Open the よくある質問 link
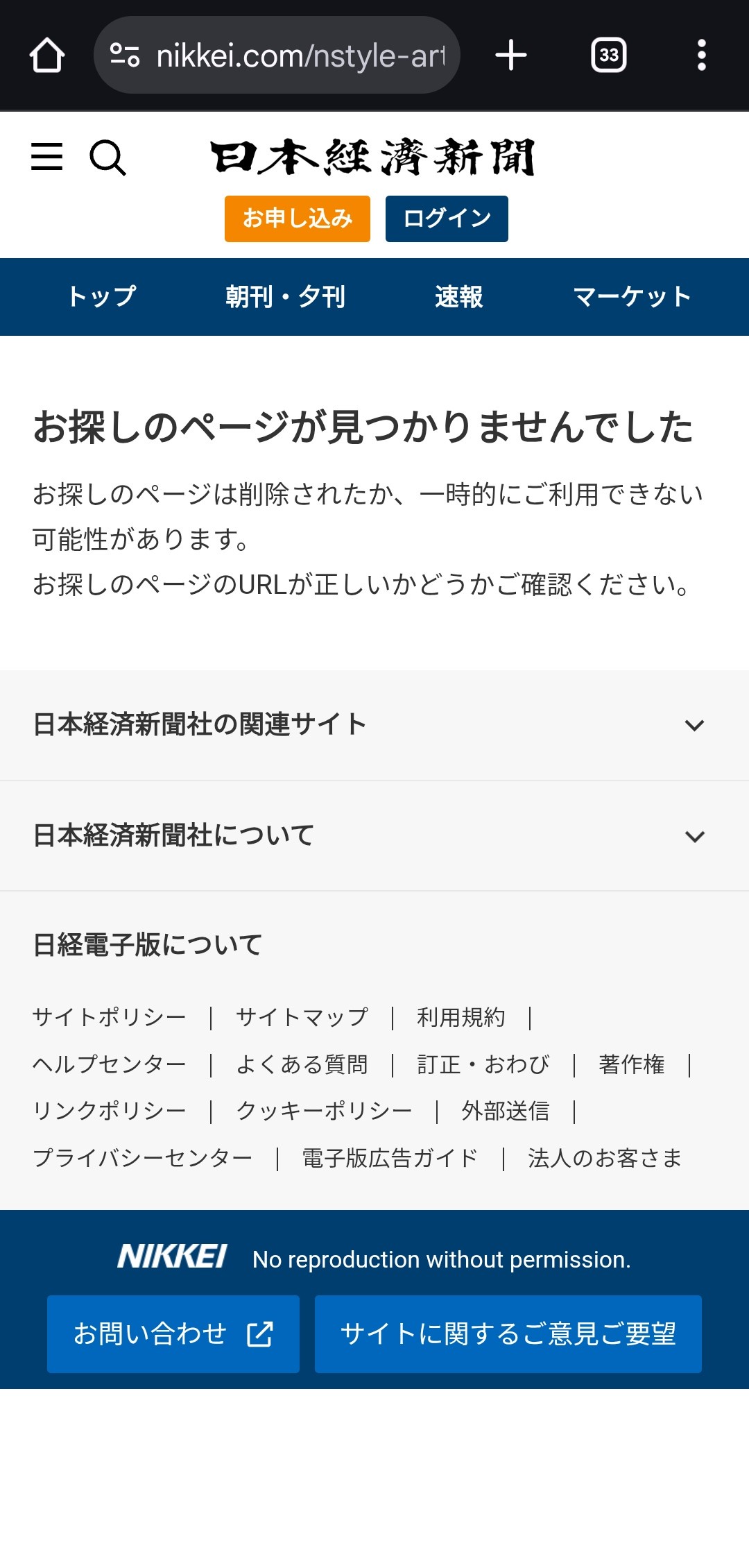This screenshot has width=749, height=1568. click(x=302, y=1064)
